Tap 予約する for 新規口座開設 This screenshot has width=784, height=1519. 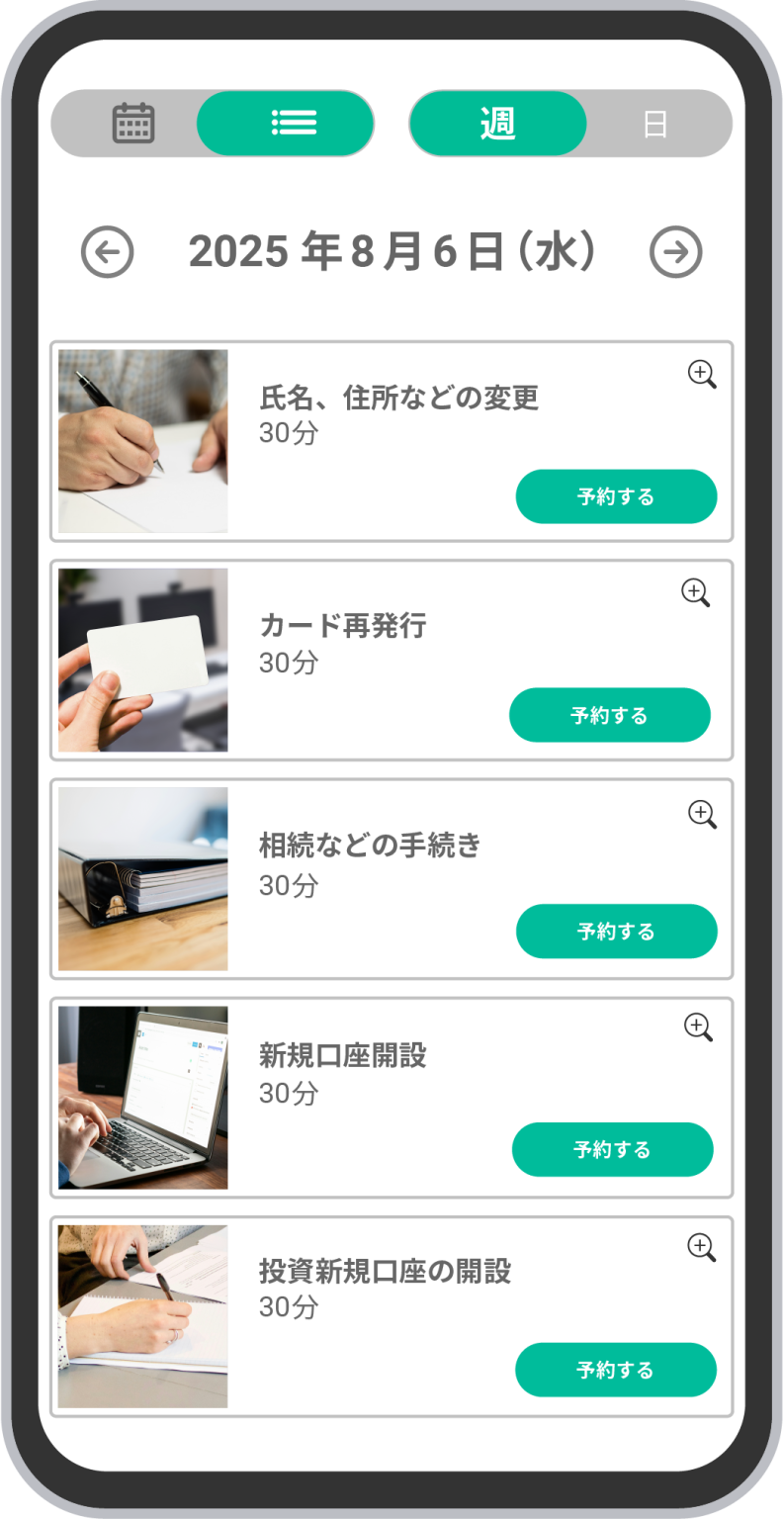click(x=612, y=1149)
